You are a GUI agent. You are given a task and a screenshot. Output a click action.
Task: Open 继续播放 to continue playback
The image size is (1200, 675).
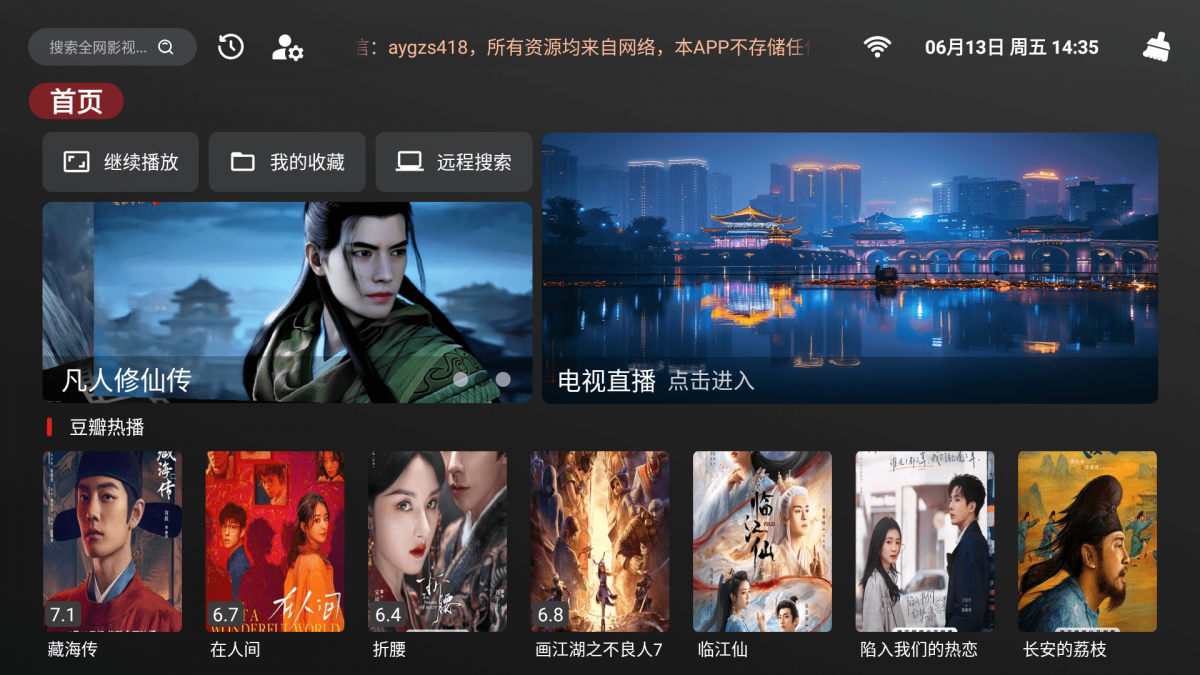click(x=120, y=162)
